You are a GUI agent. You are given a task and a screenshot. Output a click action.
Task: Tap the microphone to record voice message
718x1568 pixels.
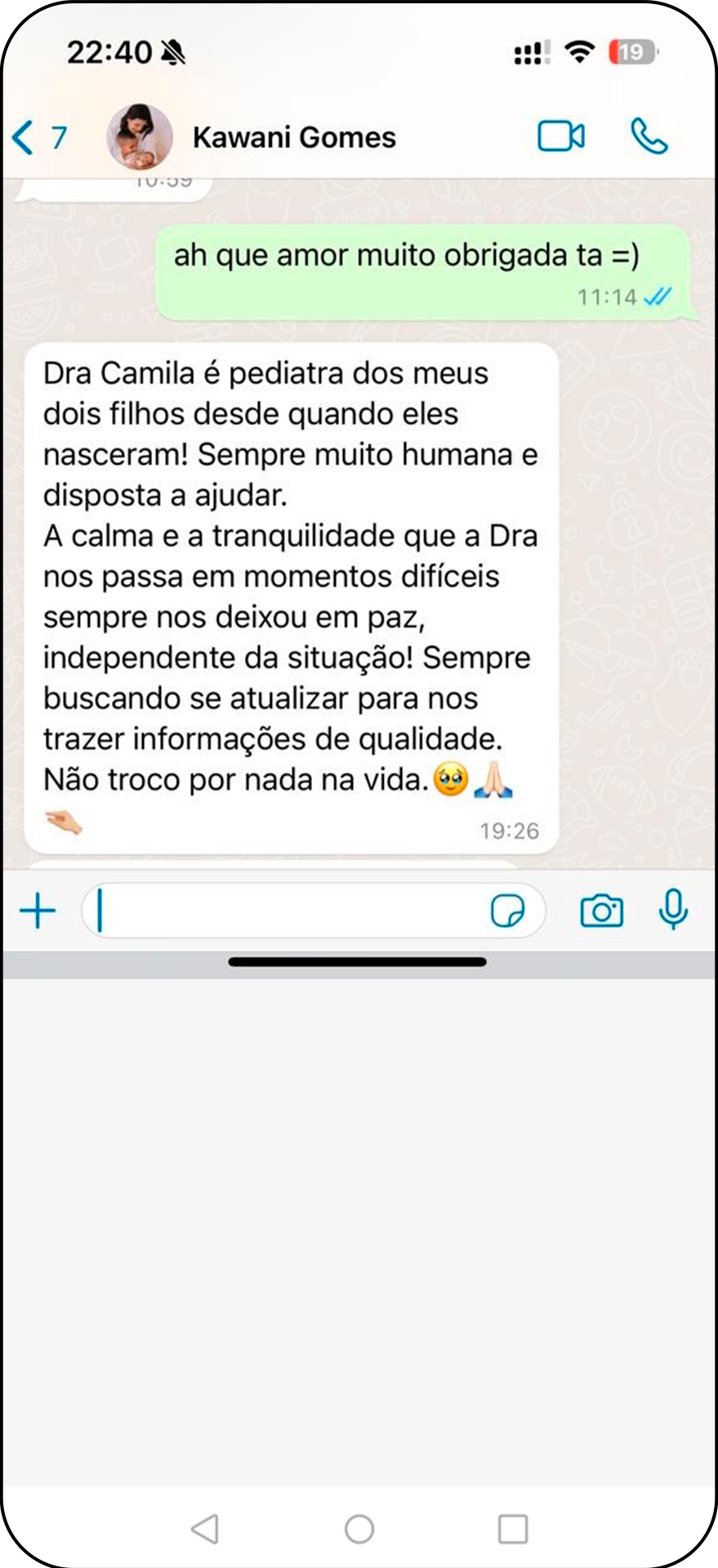tap(673, 909)
